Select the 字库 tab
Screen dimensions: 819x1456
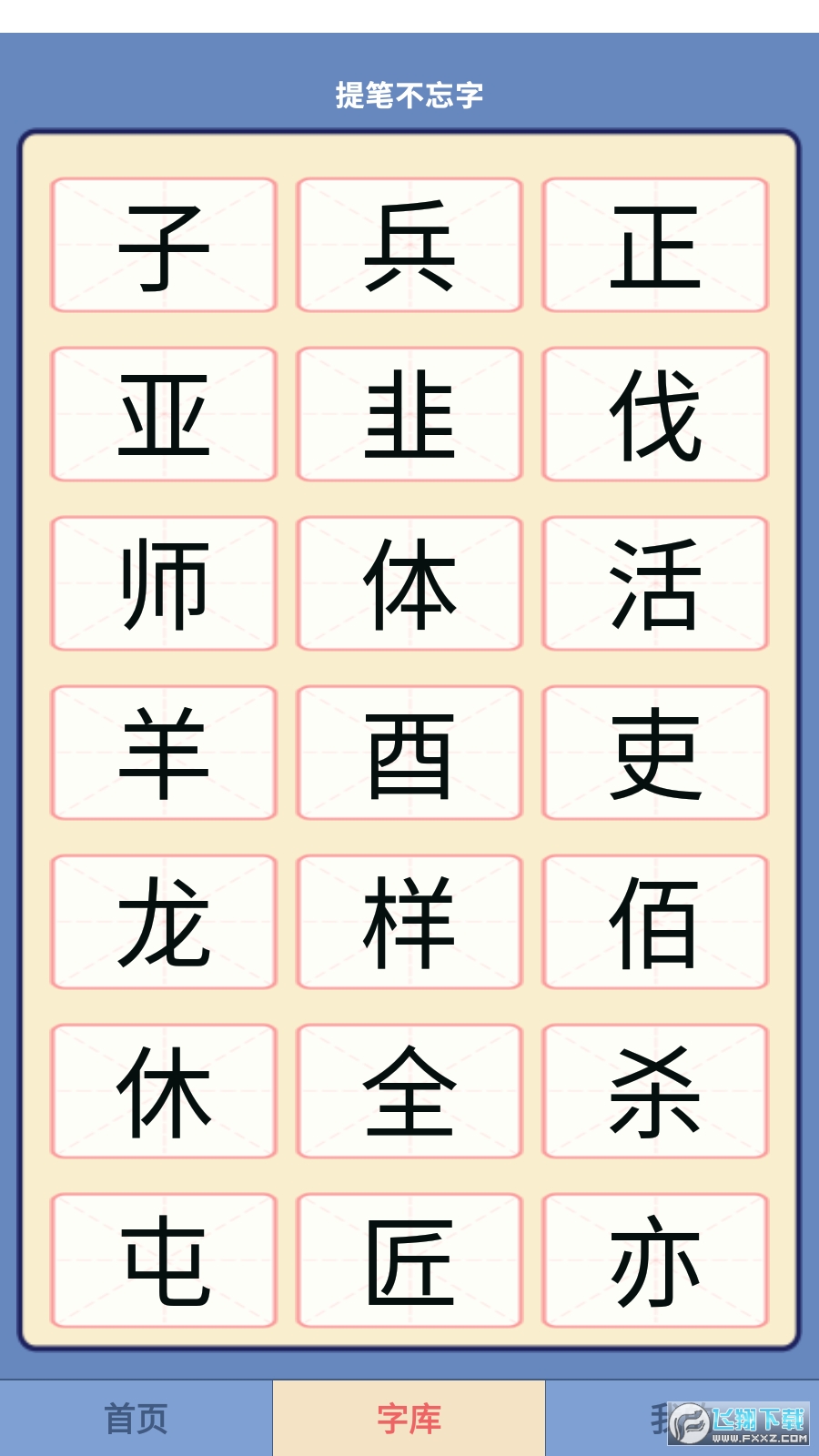click(x=409, y=1419)
